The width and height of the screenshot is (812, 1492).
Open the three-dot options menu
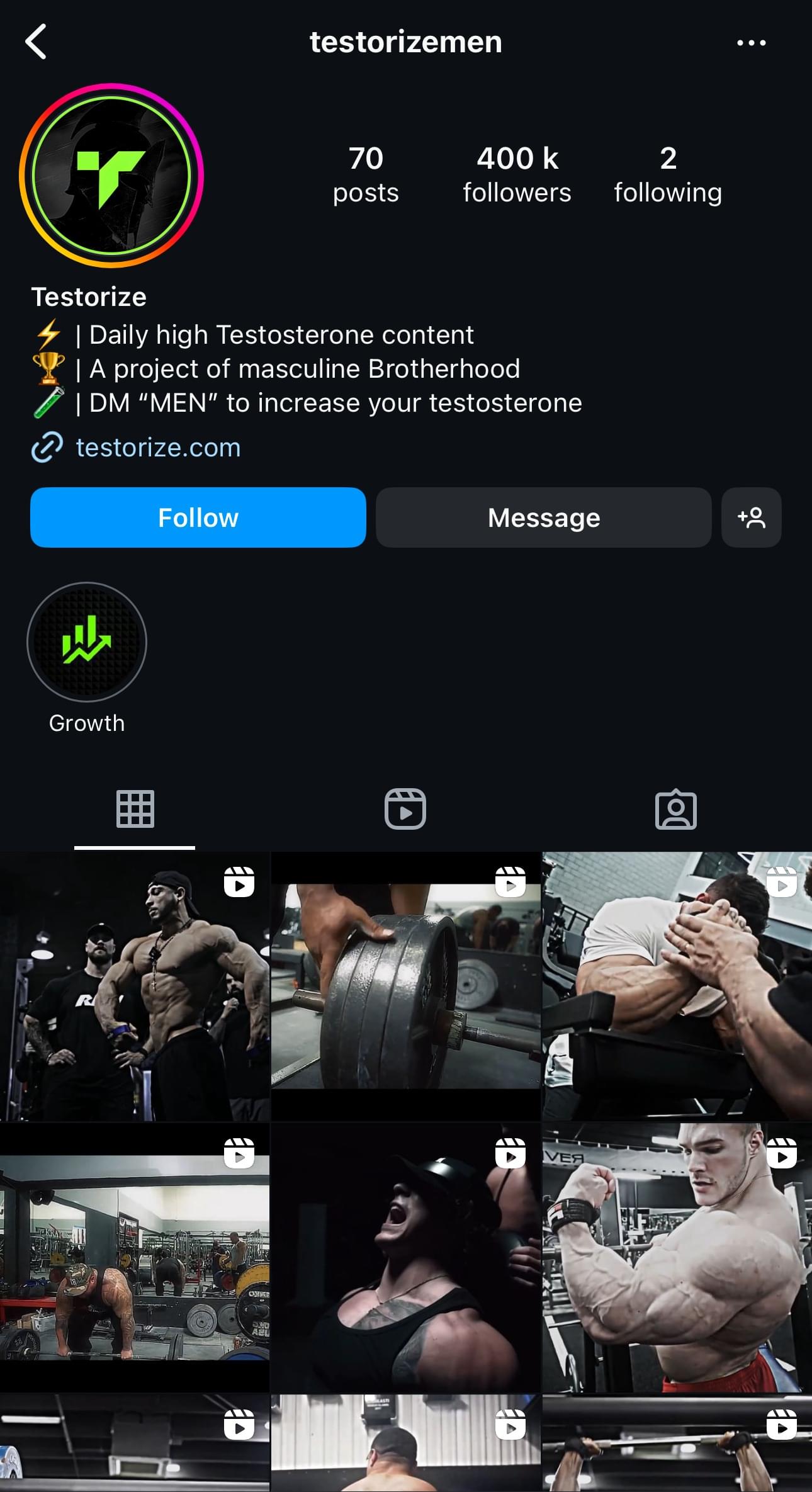[x=751, y=43]
